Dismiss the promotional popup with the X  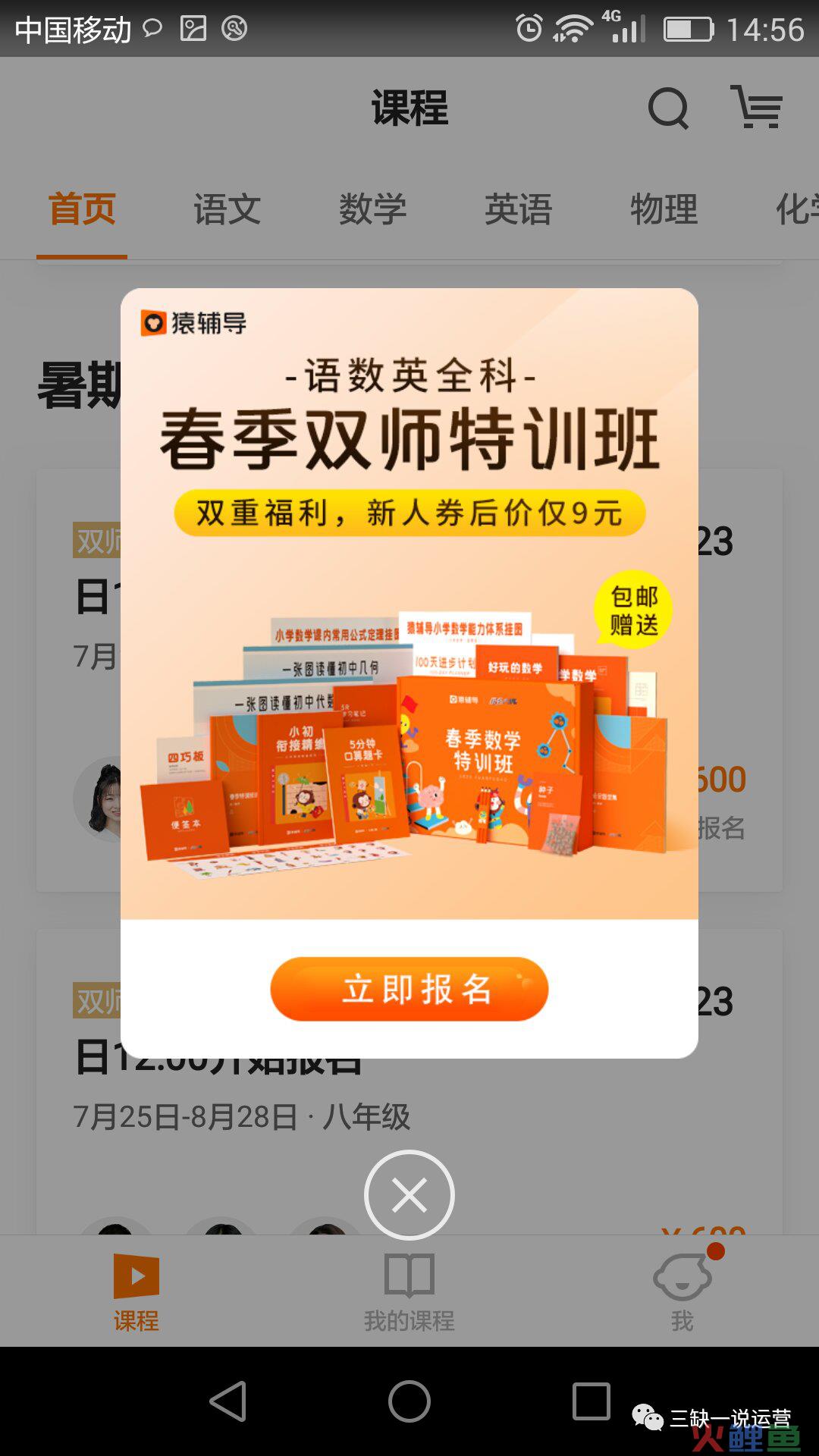(409, 1196)
